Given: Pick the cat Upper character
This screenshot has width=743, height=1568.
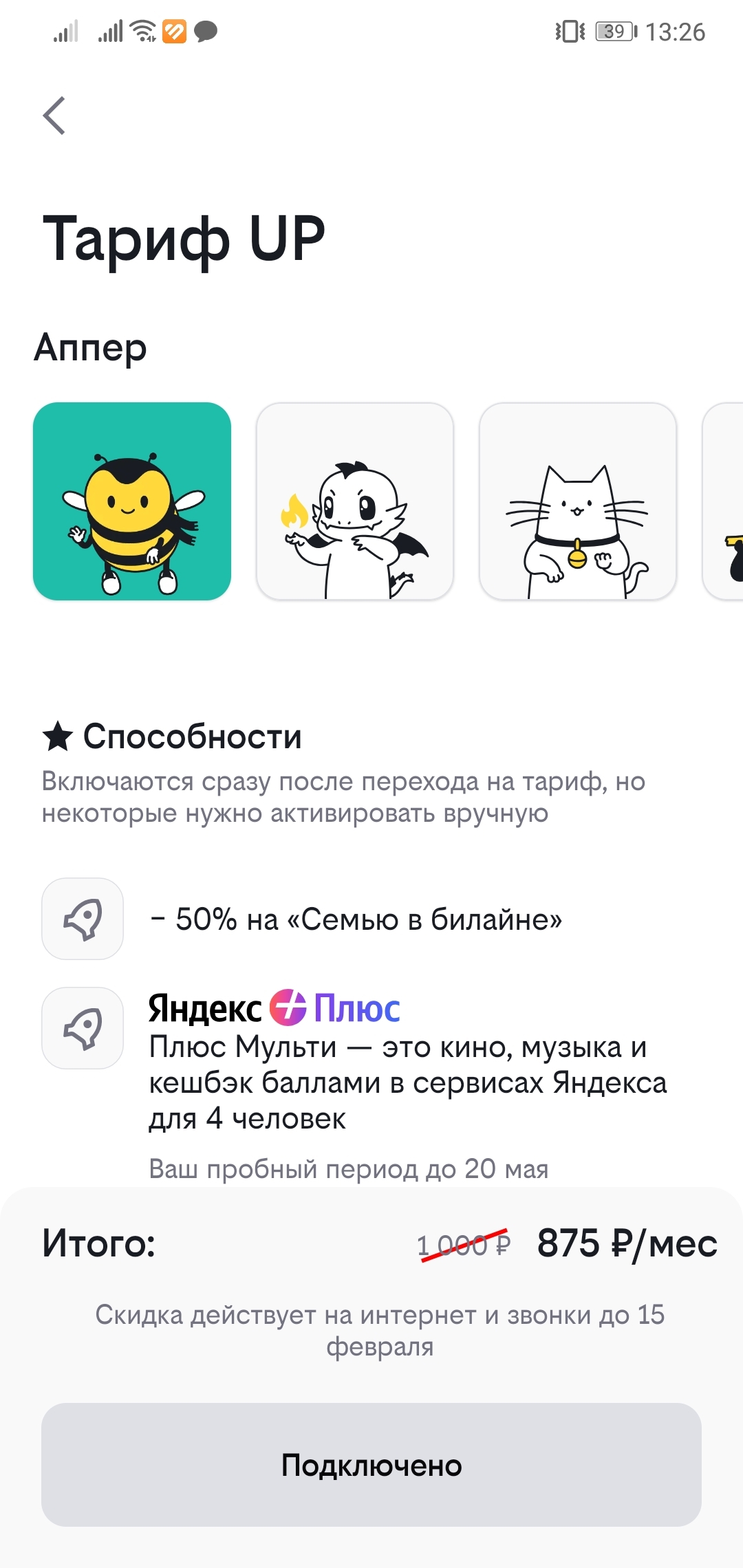Looking at the screenshot, I should [578, 501].
